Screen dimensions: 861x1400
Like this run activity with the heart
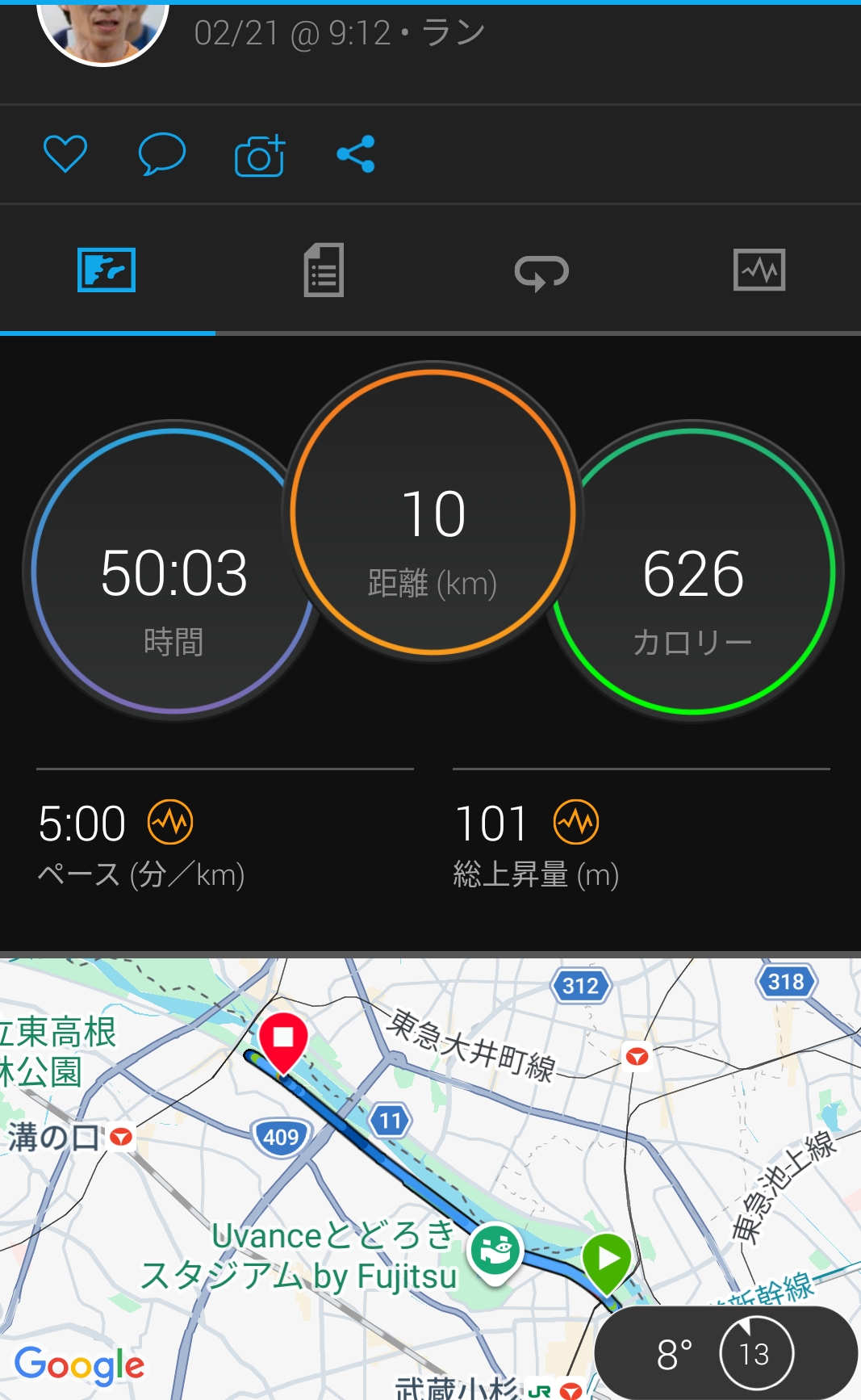click(x=65, y=153)
